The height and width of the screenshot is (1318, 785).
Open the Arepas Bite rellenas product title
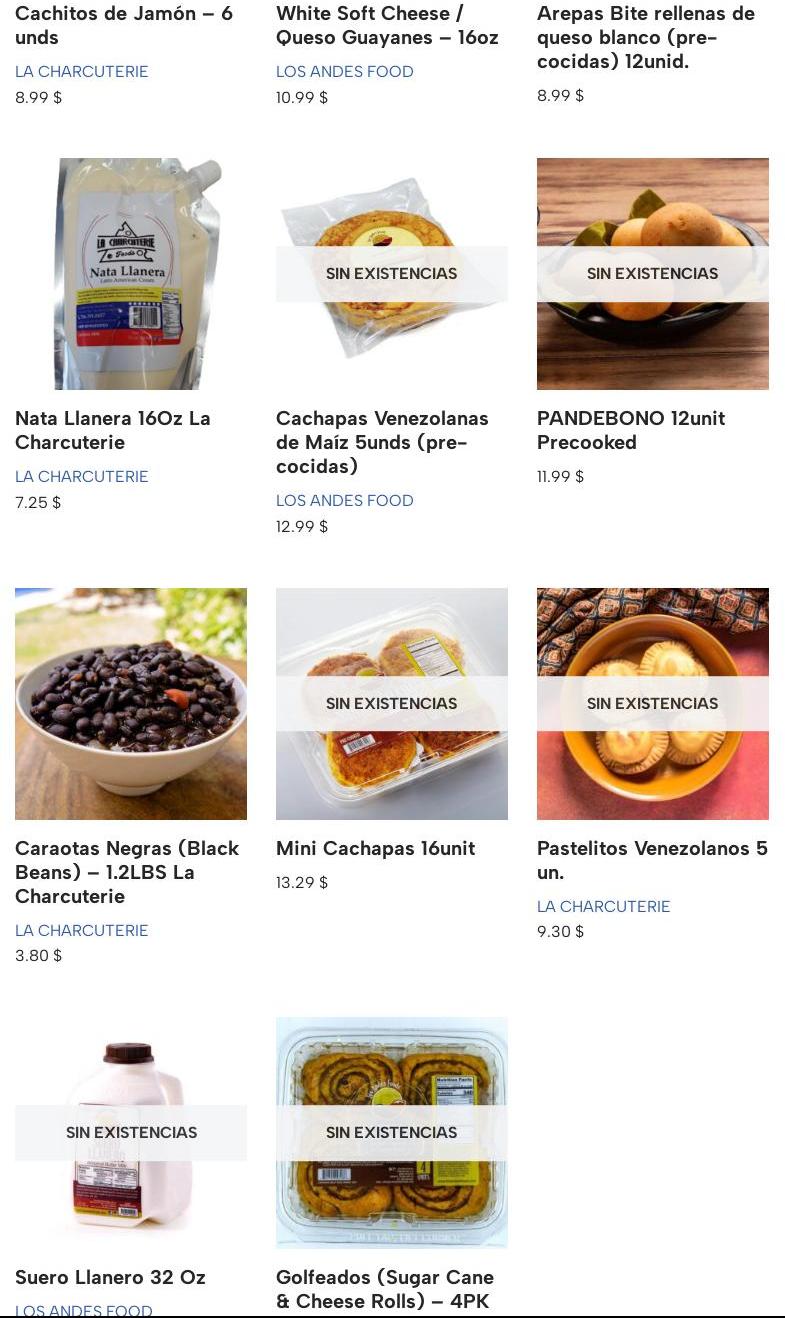646,37
